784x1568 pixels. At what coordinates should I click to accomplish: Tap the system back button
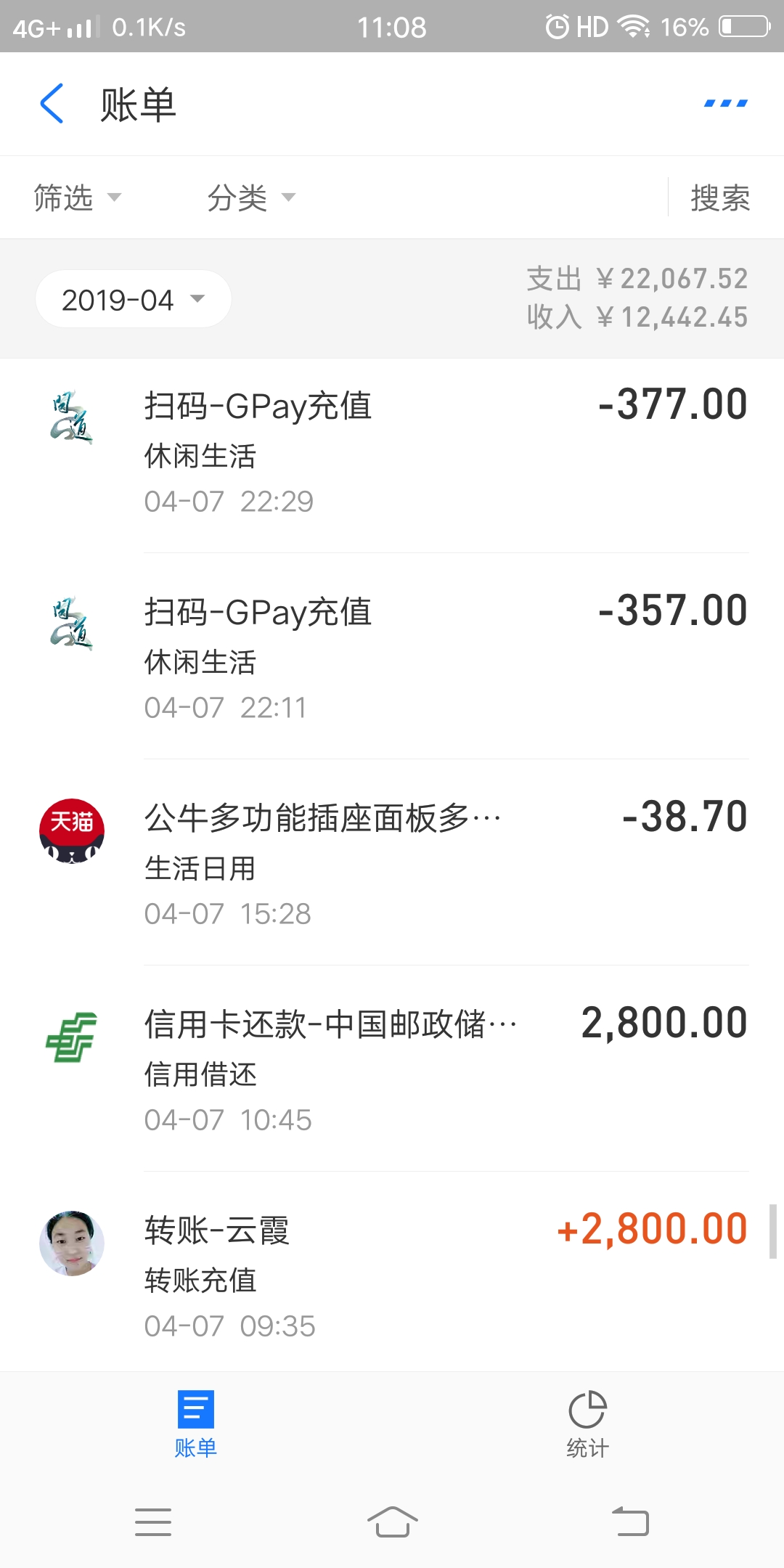pyautogui.click(x=630, y=1522)
